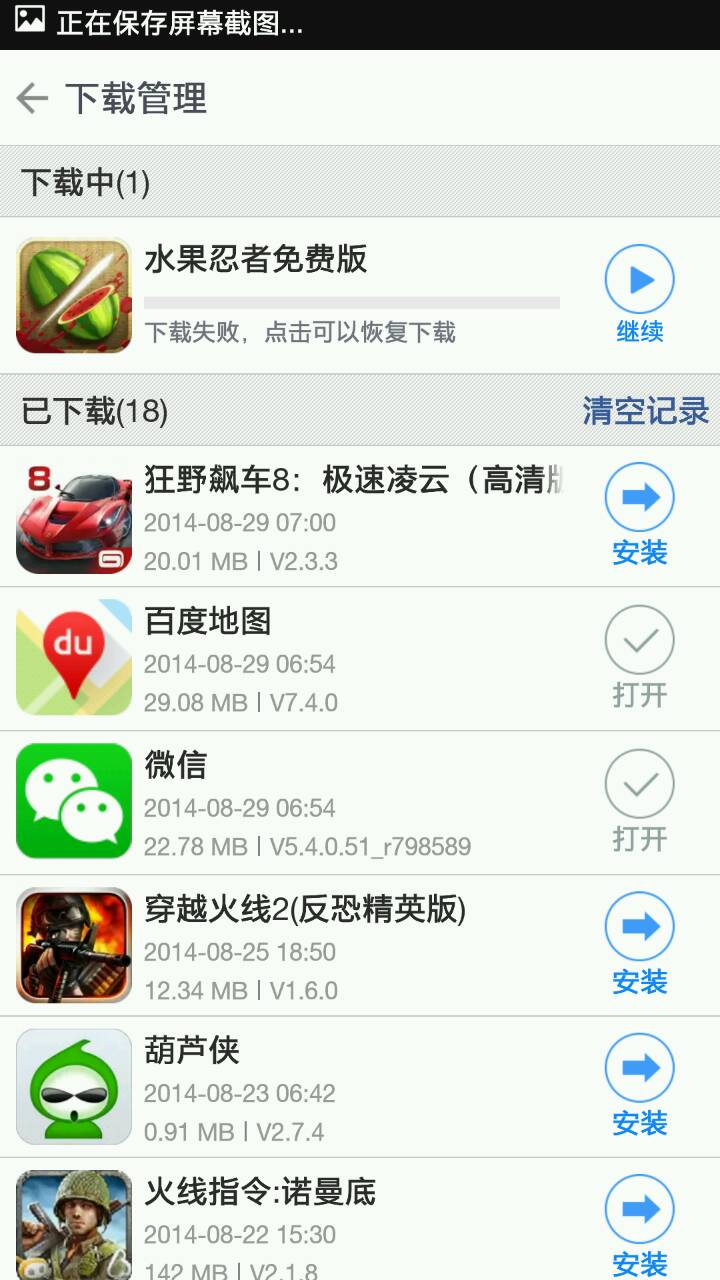Tap 清空记录 to clear the download history
The width and height of the screenshot is (720, 1280).
[645, 410]
